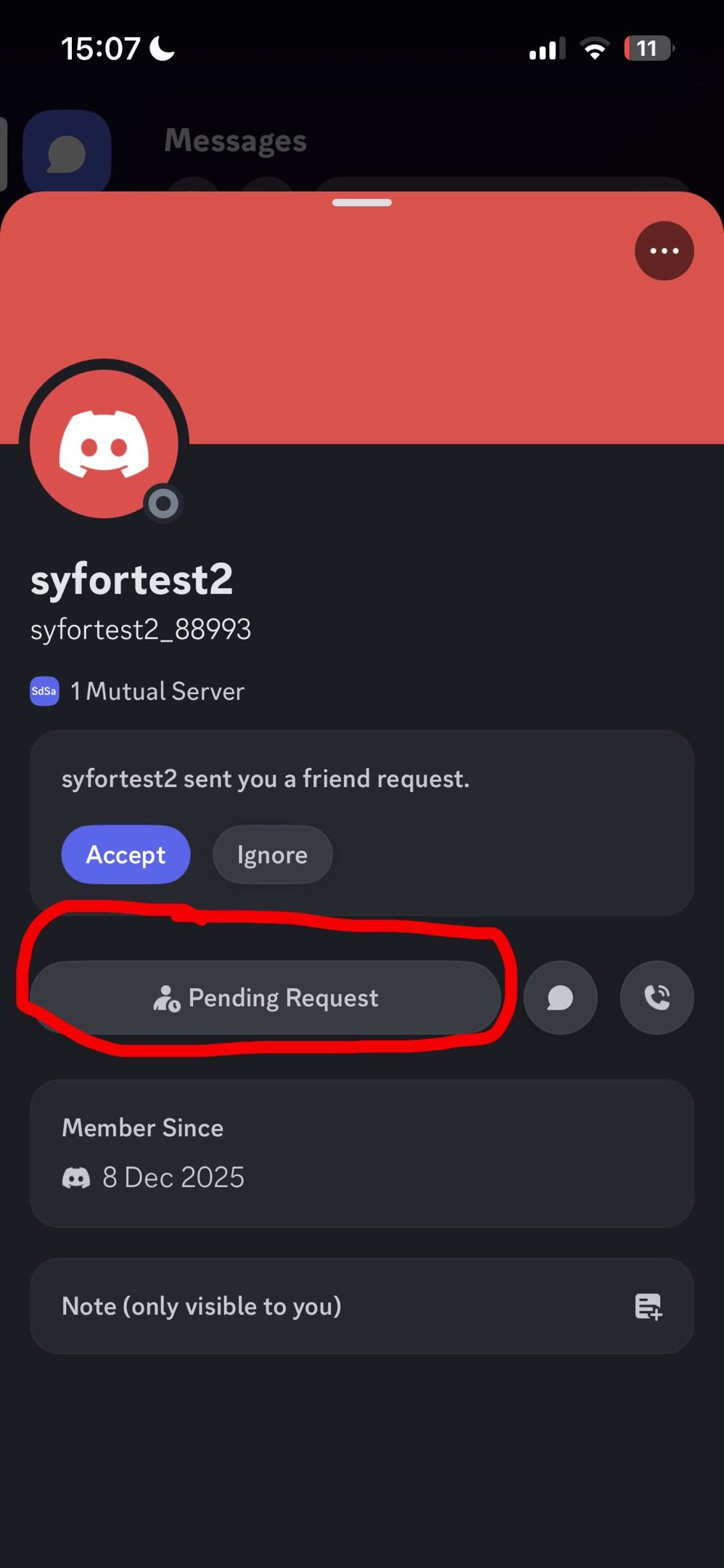Accept the friend request from syfortest2
724x1568 pixels.
click(x=126, y=854)
